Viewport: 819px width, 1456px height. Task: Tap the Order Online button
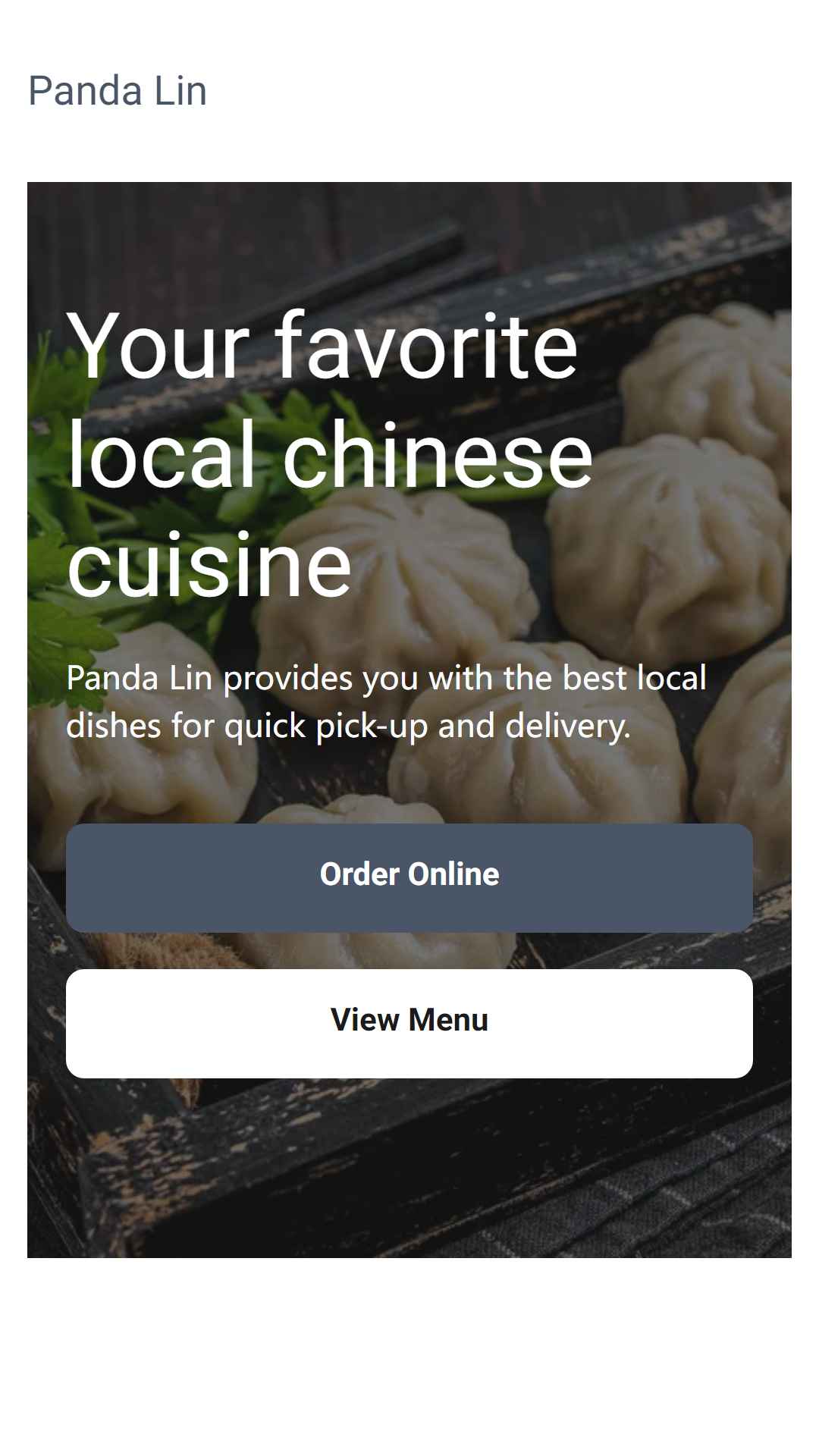pyautogui.click(x=409, y=877)
